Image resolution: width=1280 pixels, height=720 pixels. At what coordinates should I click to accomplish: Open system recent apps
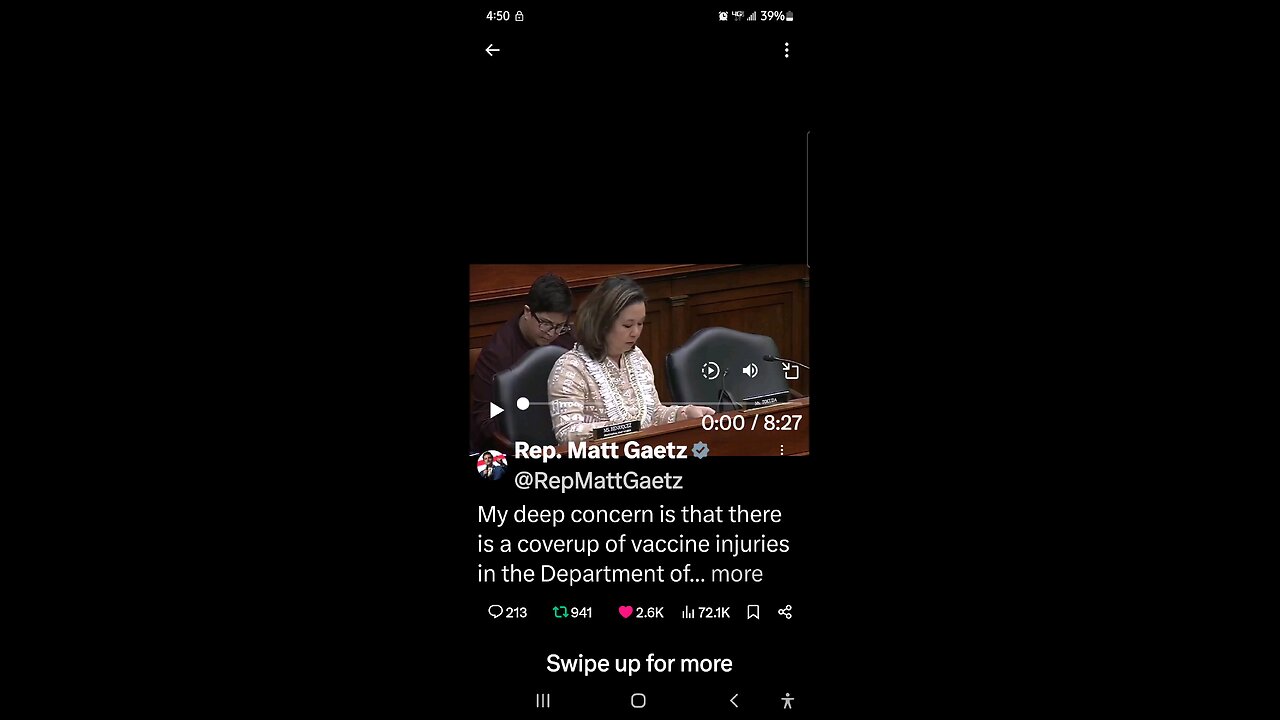pyautogui.click(x=543, y=701)
